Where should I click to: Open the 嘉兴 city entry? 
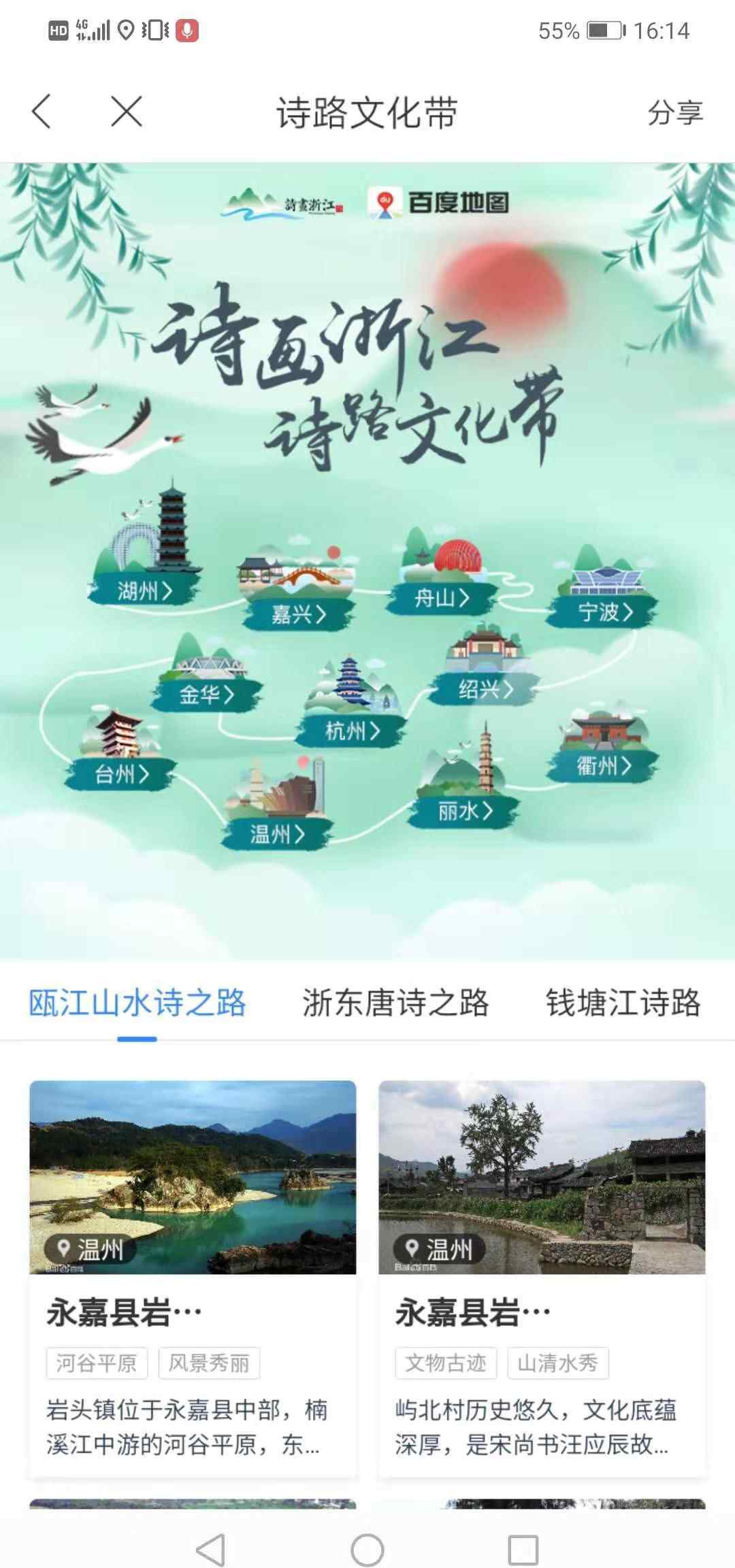(299, 614)
